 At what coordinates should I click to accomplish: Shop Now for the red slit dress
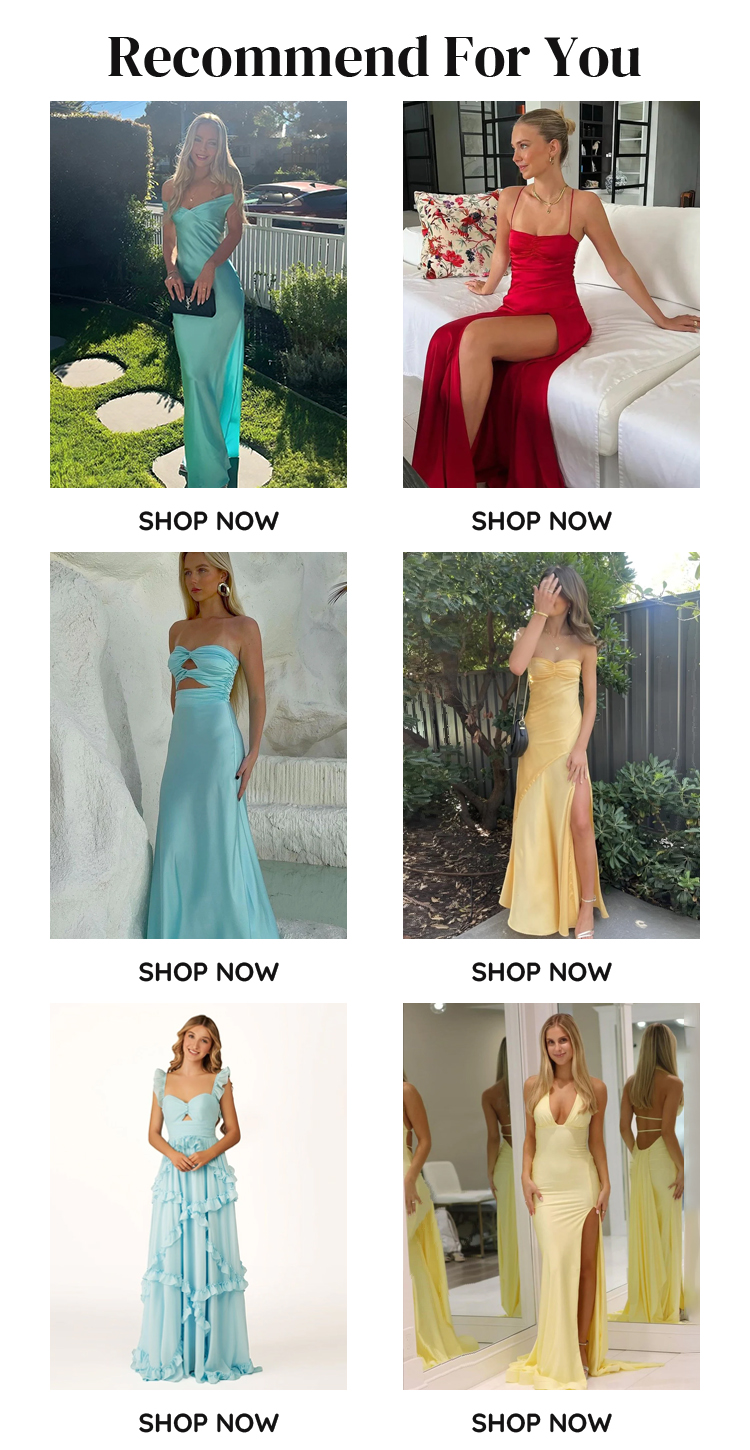pyautogui.click(x=541, y=521)
